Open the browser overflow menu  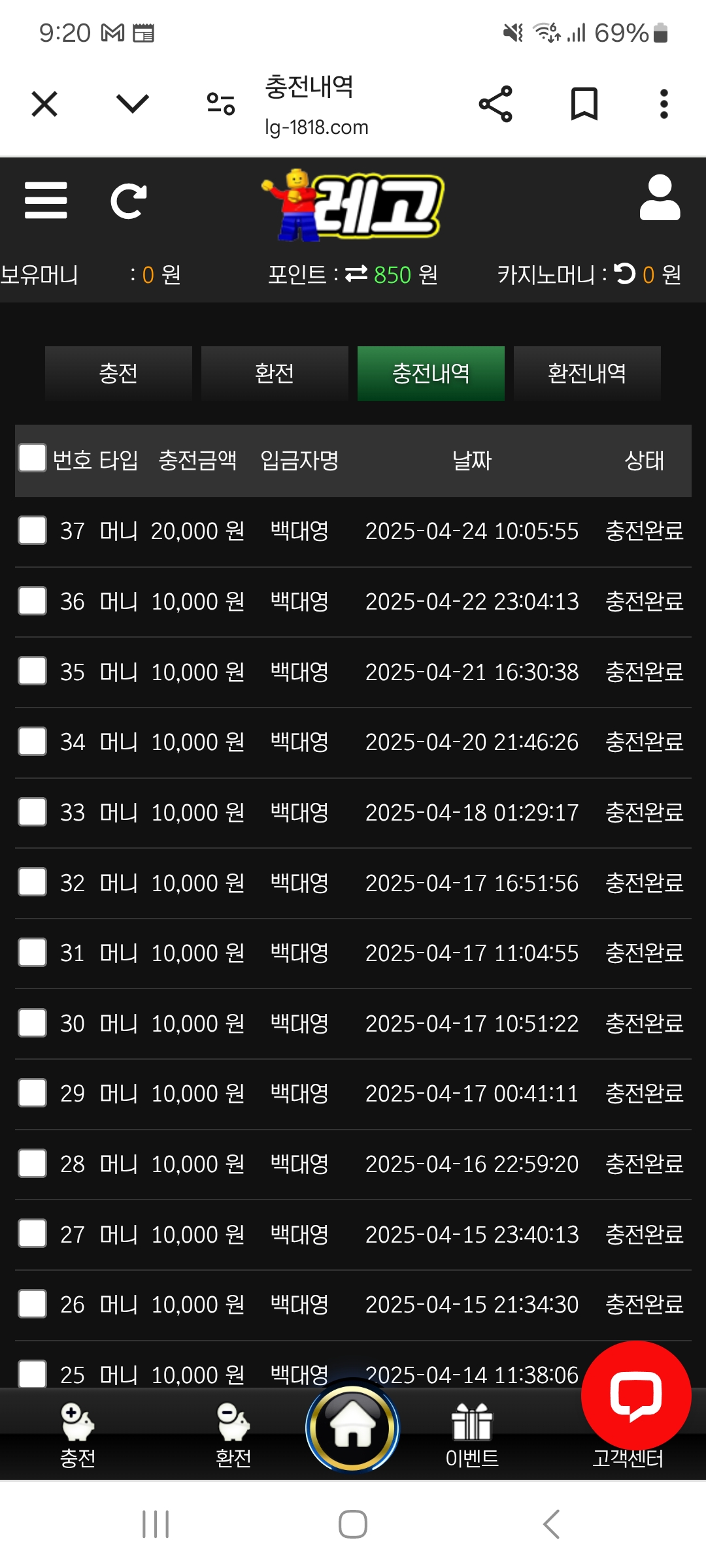point(664,104)
